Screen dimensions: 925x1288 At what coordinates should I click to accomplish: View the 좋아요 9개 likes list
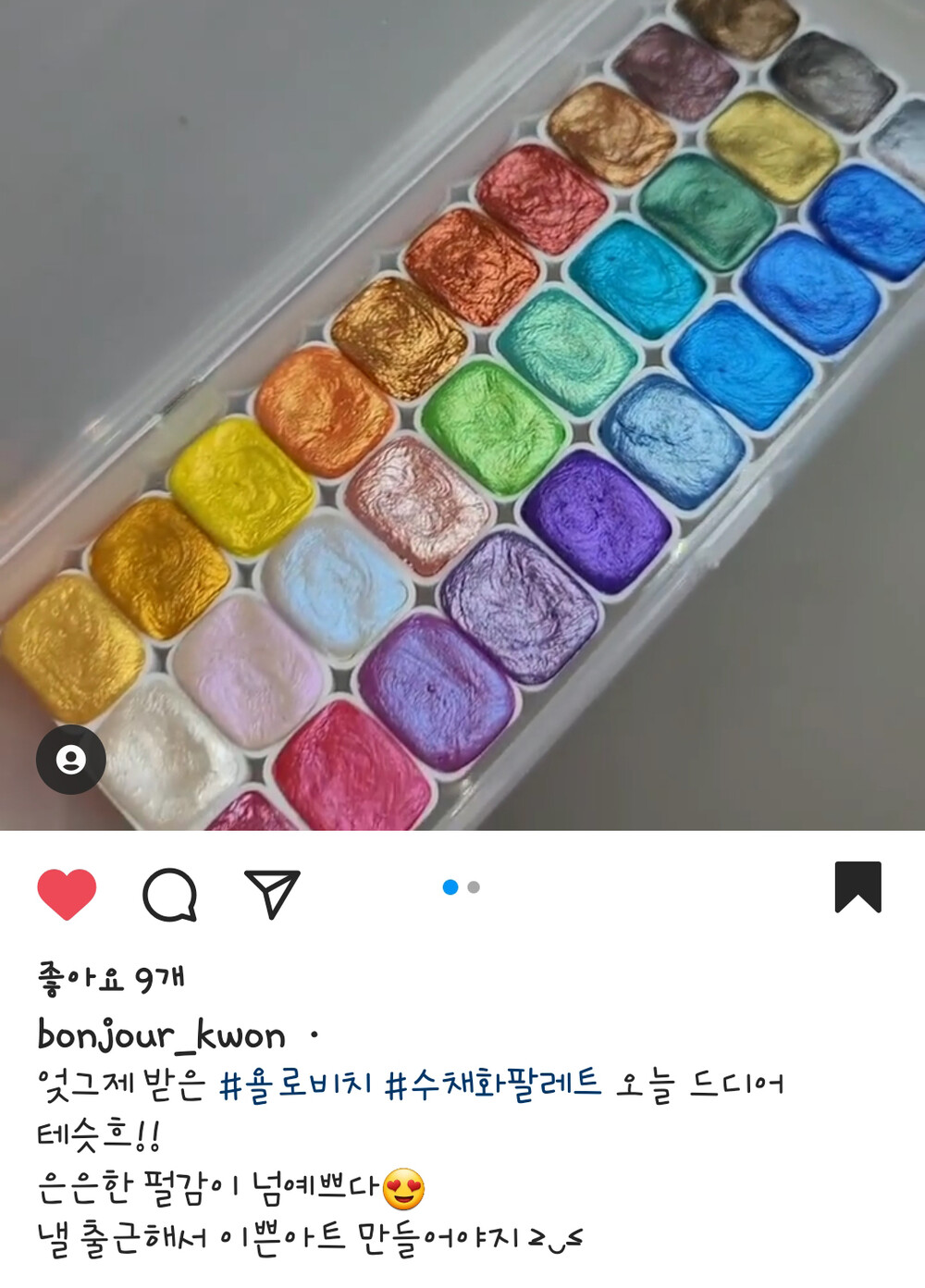[x=111, y=978]
